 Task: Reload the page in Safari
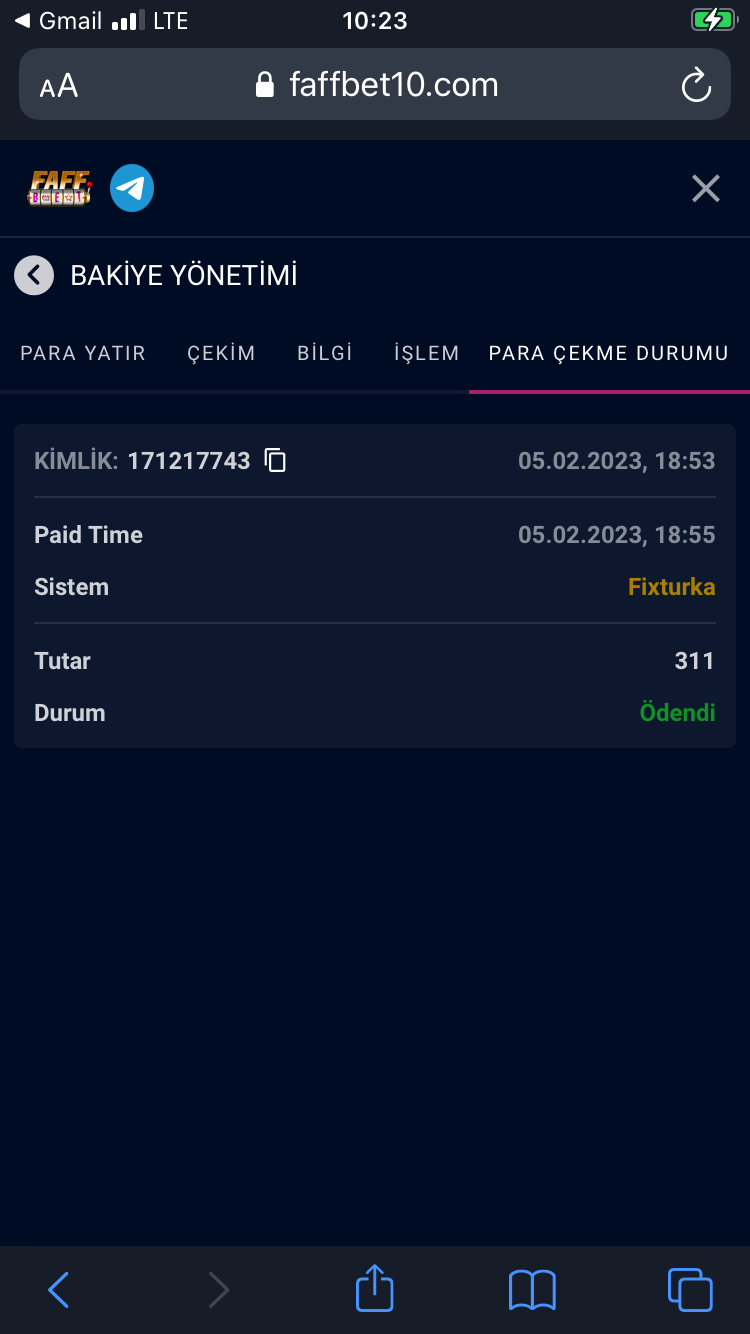click(x=696, y=85)
